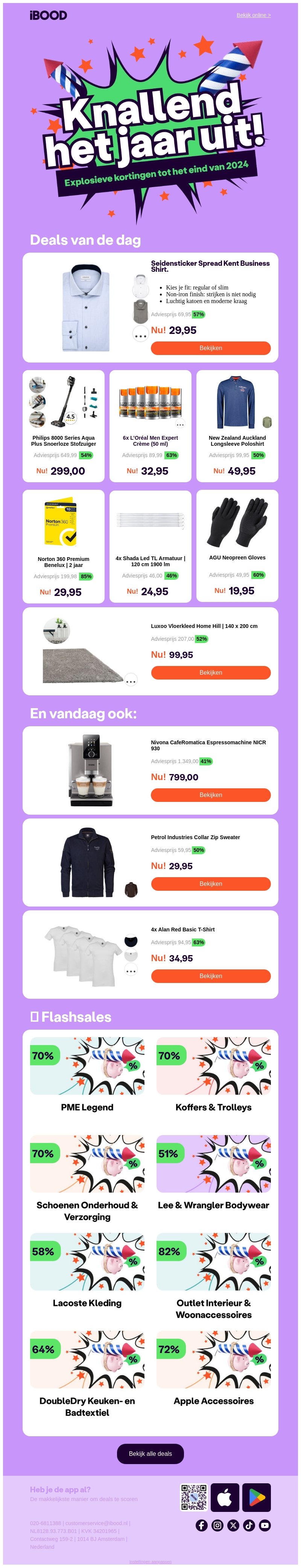Open the Shada Led TL Armatuur deal
The image size is (301, 1568).
click(150, 546)
